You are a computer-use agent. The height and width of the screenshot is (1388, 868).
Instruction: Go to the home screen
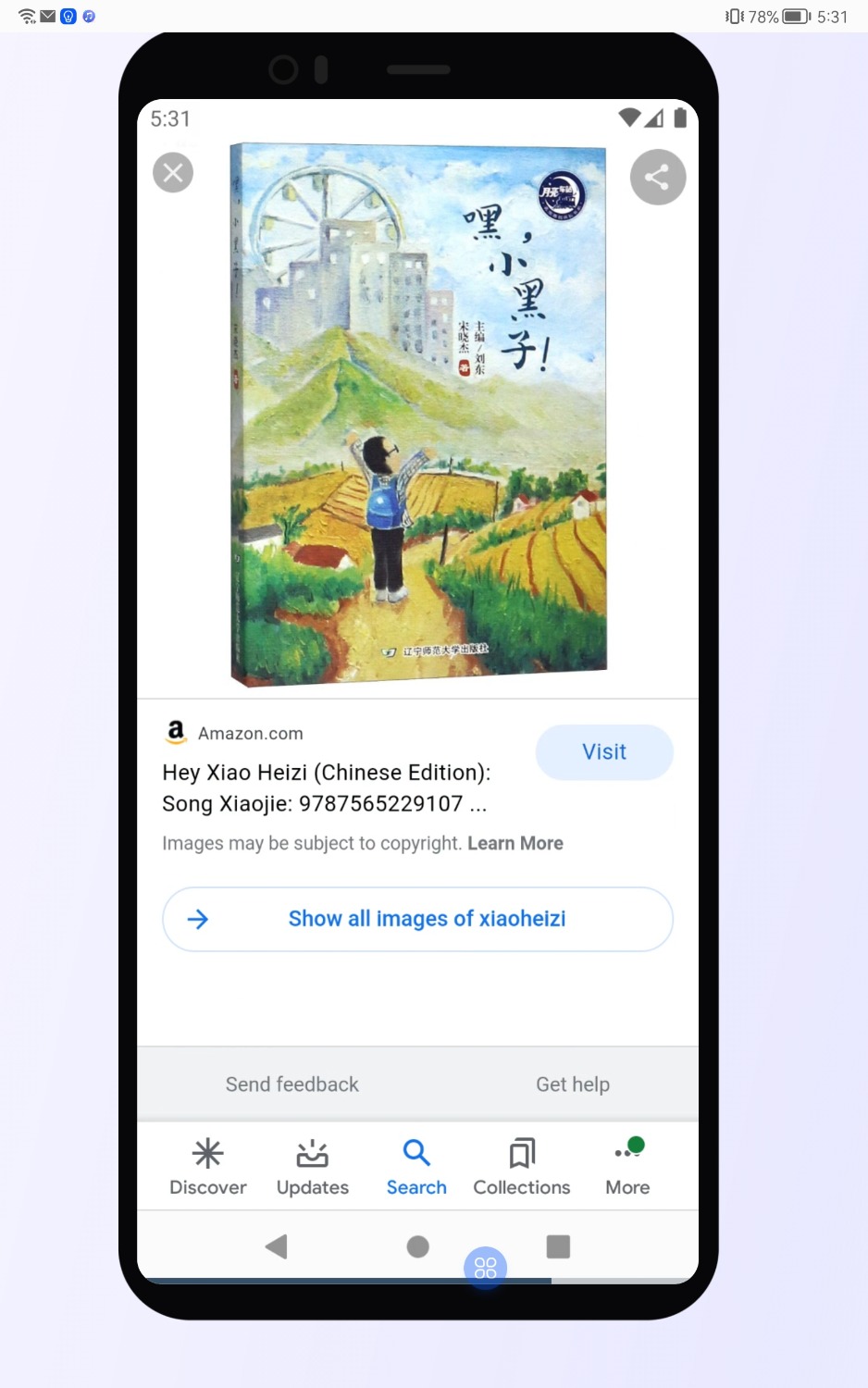[x=418, y=1246]
